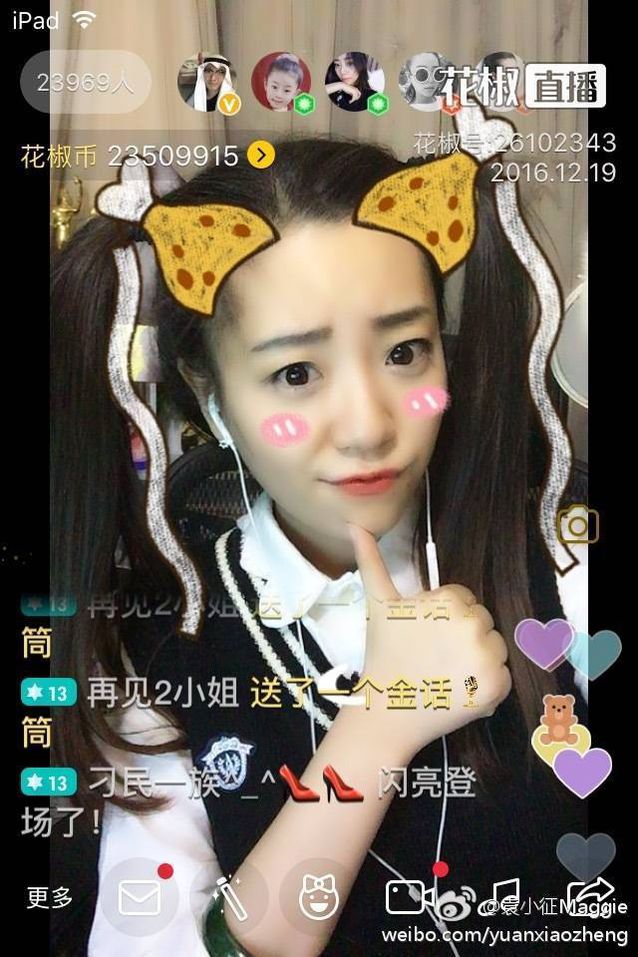Screen dimensions: 638x957
Task: Open the first viewer avatar with gold badge
Action: 207,81
